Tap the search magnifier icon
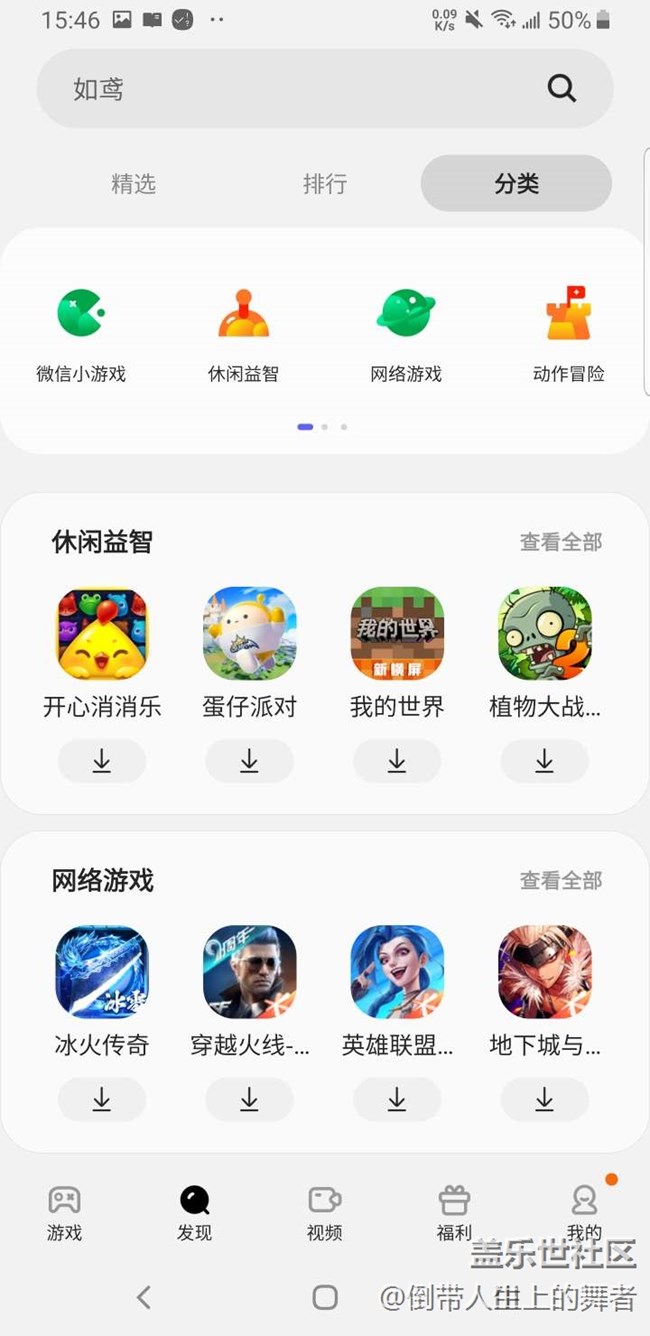Screen dimensions: 650x1336 tap(562, 89)
